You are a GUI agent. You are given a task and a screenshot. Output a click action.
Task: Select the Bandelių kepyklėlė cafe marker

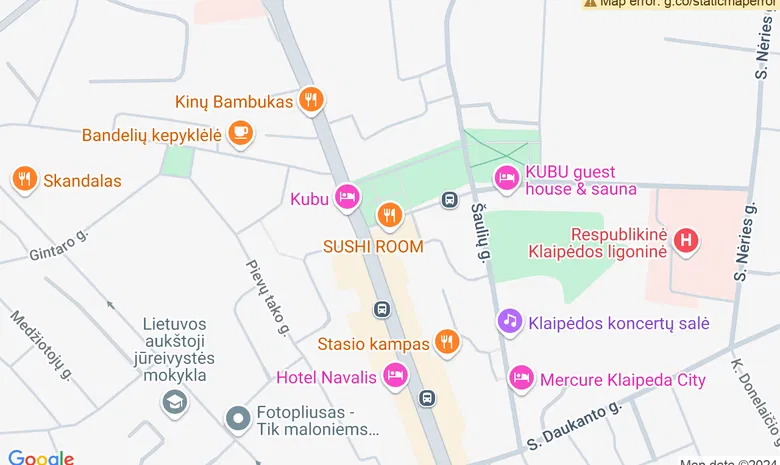[x=240, y=133]
